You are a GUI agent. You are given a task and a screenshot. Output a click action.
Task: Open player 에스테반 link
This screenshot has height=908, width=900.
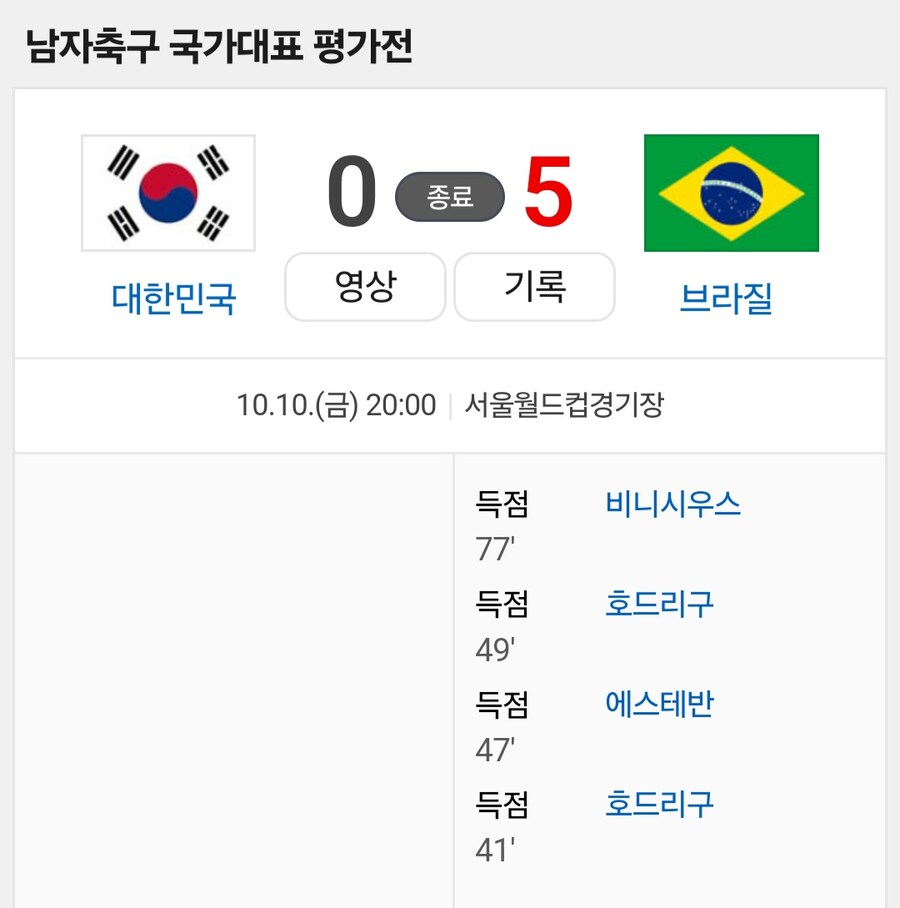660,704
